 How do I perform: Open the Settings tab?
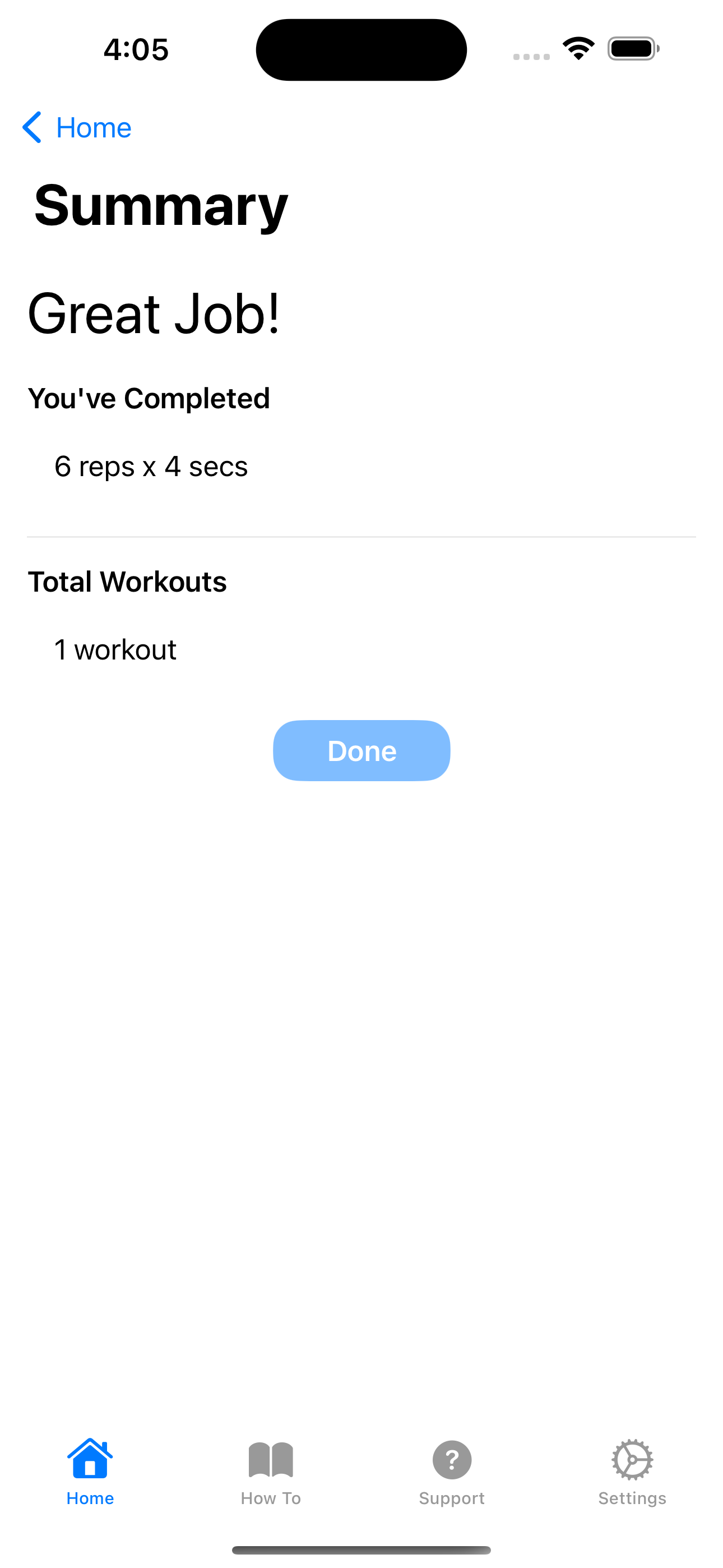click(x=632, y=1472)
